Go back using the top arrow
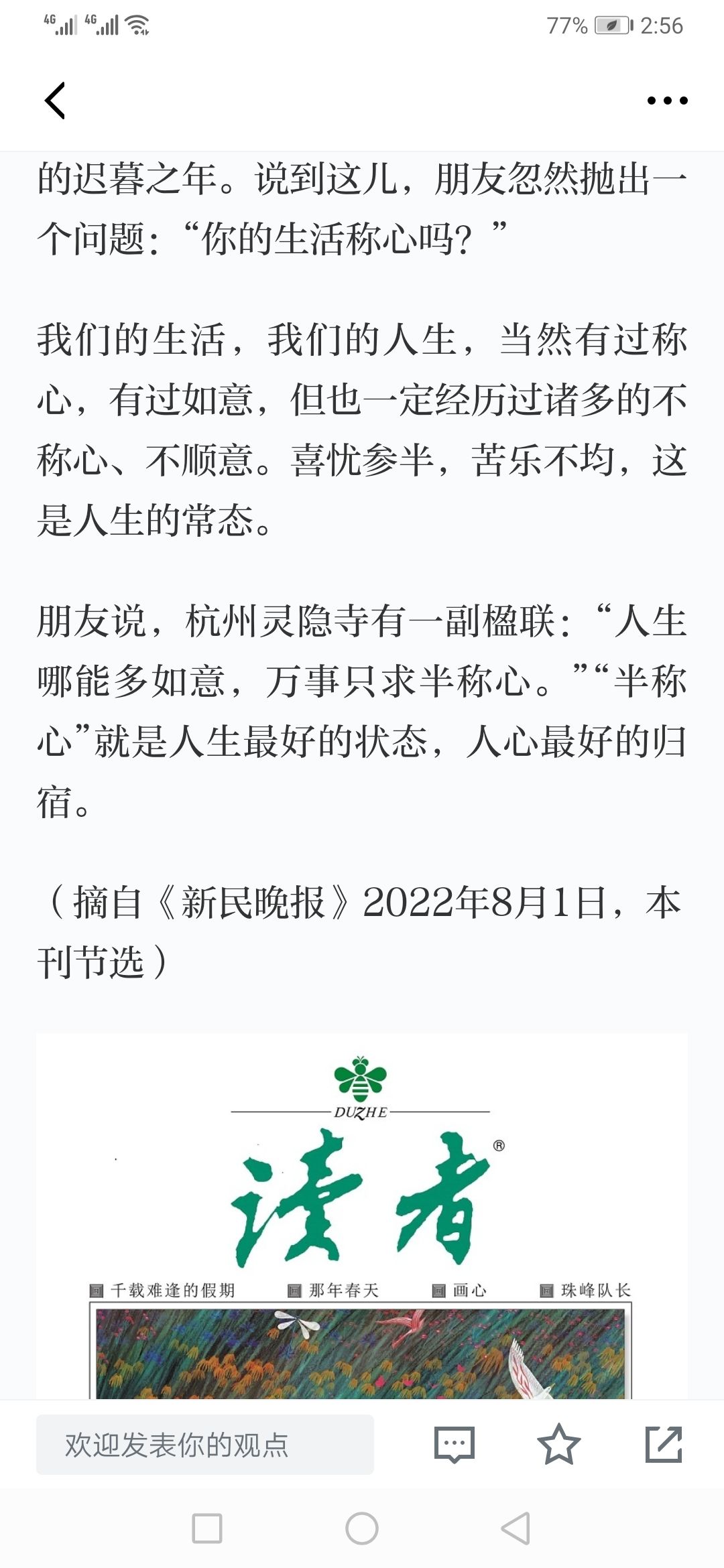The image size is (724, 1568). pyautogui.click(x=55, y=101)
